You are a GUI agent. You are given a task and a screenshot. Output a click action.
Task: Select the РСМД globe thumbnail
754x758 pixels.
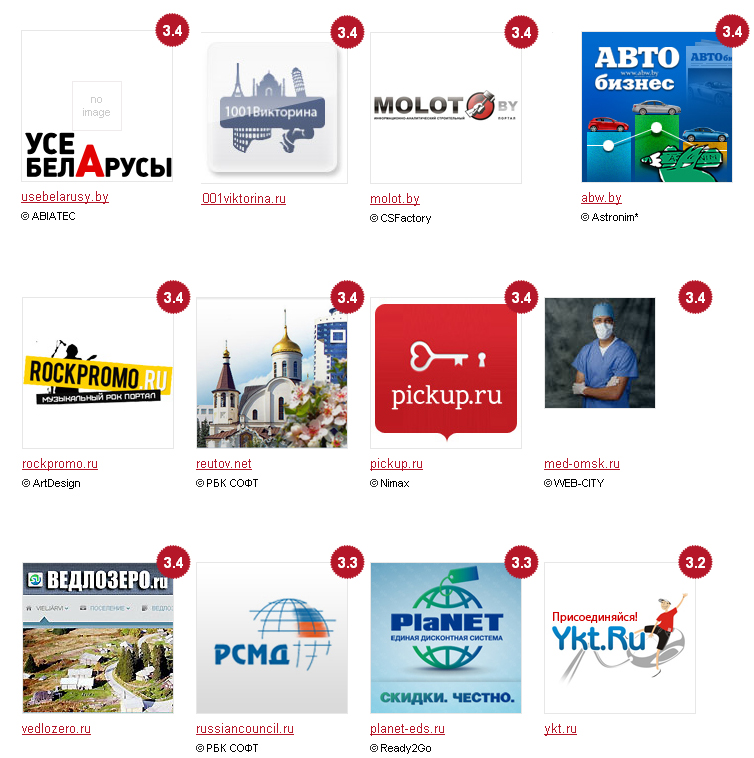point(271,637)
